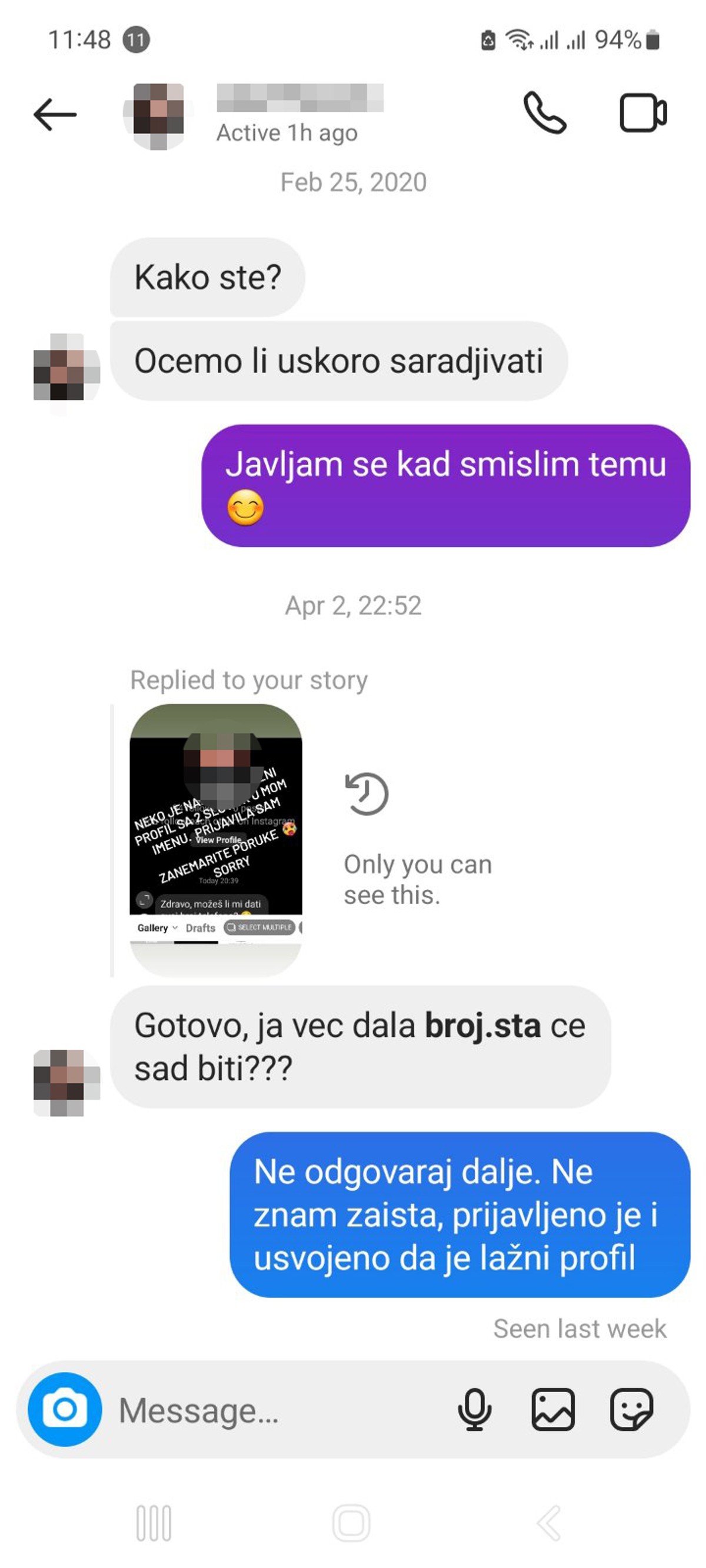The height and width of the screenshot is (1568, 706).
Task: Open the camera from the message bar
Action: pyautogui.click(x=65, y=1409)
